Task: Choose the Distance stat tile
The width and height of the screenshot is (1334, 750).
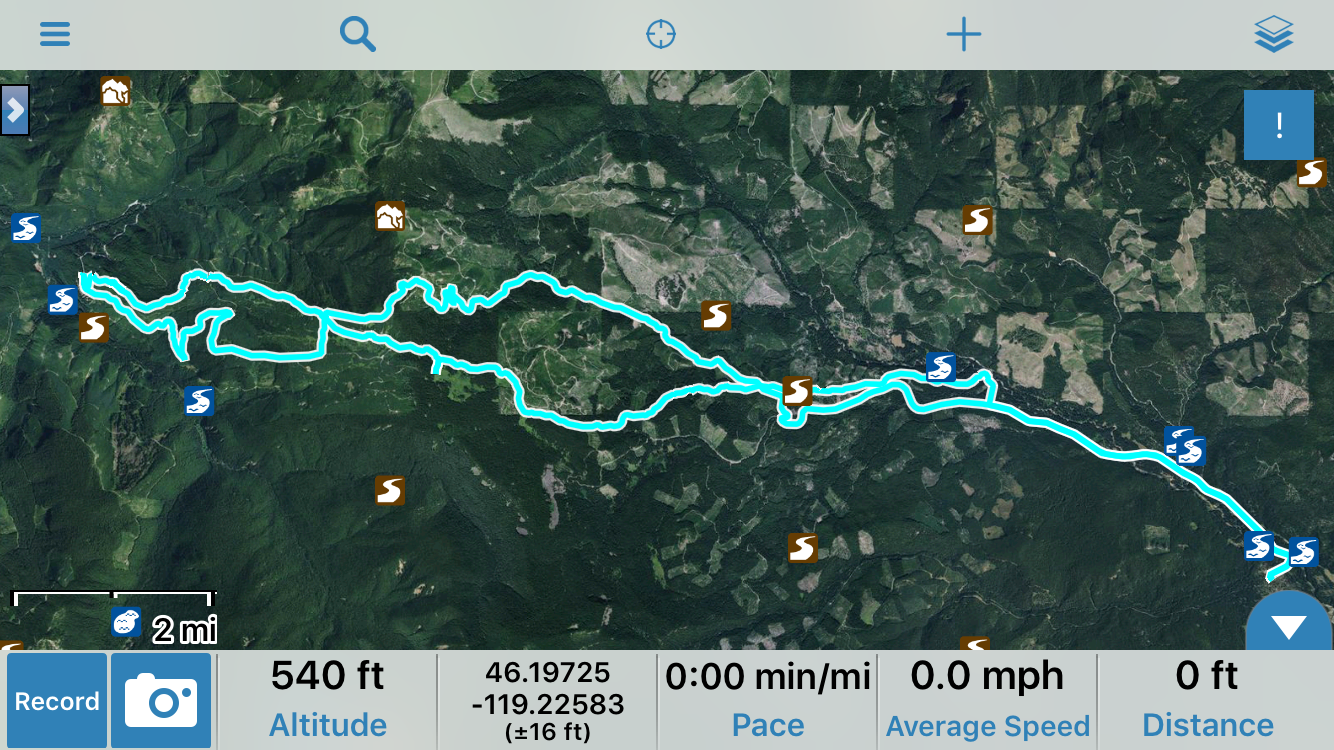Action: (x=1208, y=701)
